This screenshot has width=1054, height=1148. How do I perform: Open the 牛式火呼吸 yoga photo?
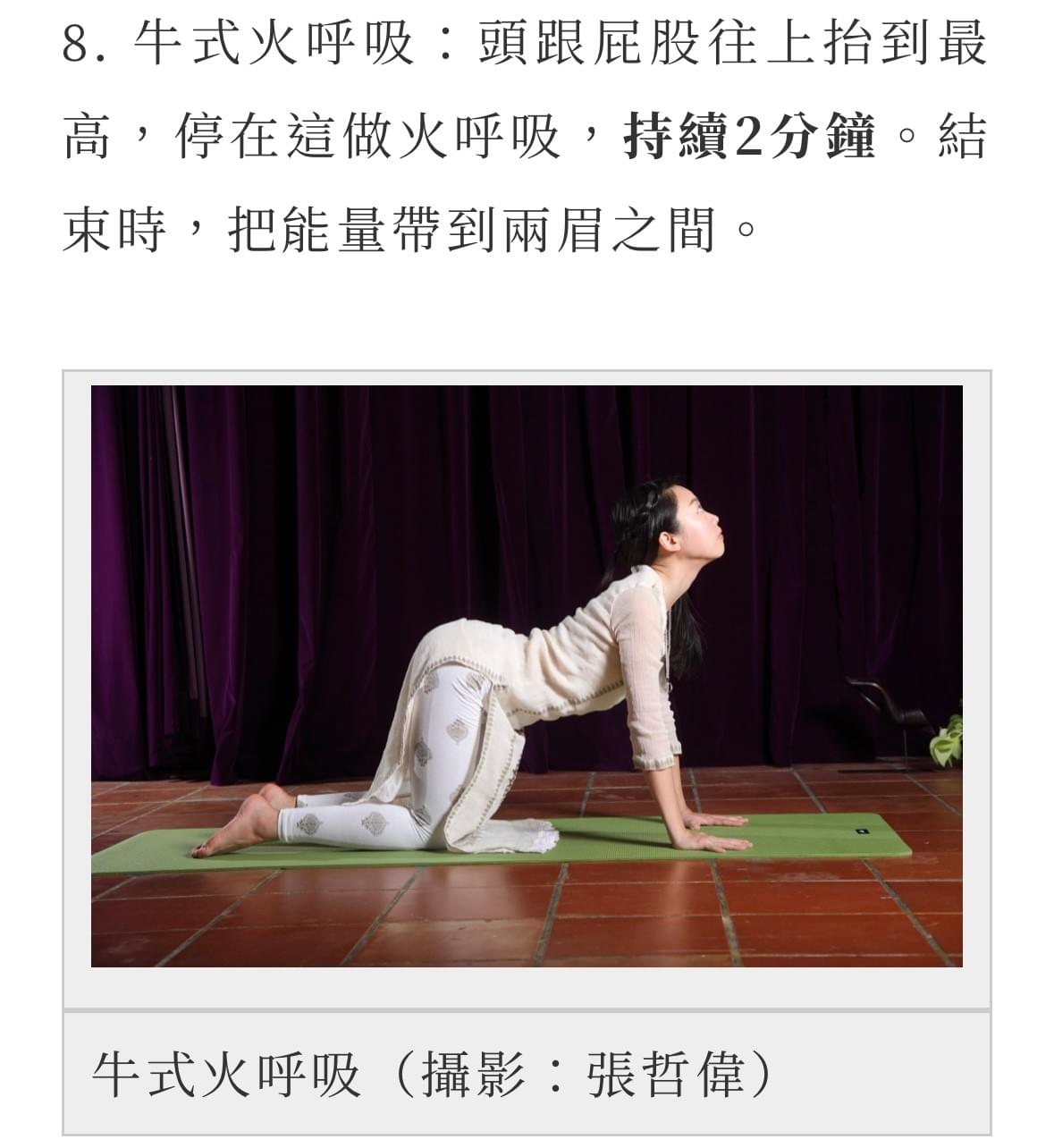point(527,676)
